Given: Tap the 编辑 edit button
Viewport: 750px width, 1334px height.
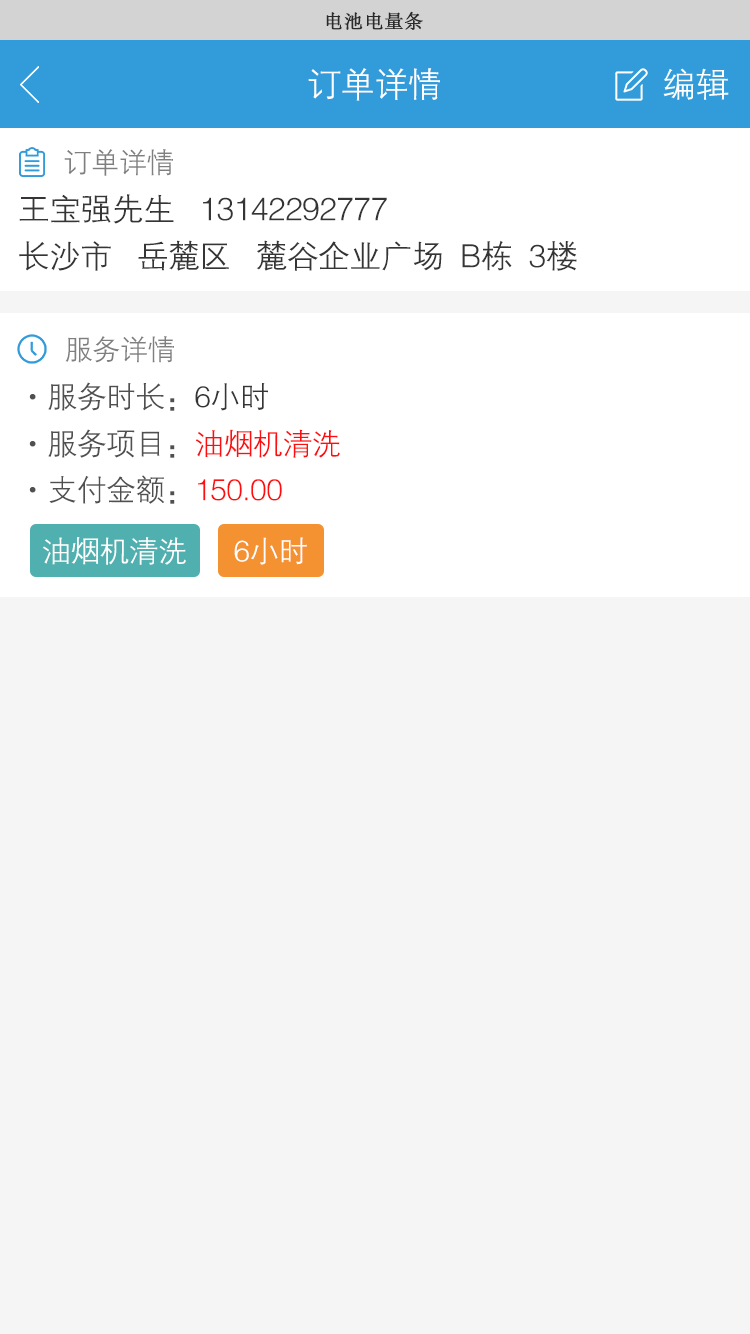Looking at the screenshot, I should [672, 85].
